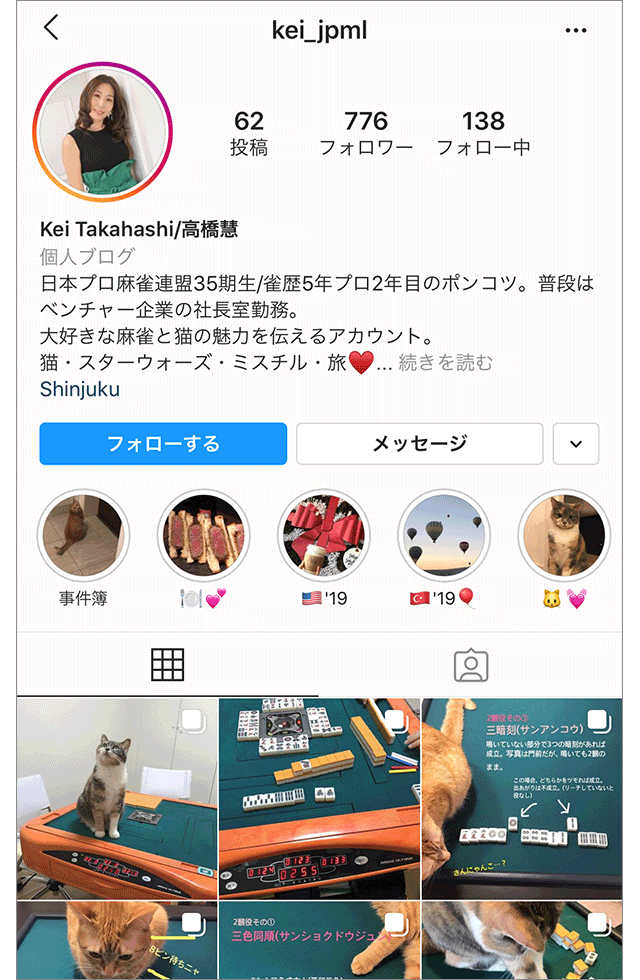
Task: Open the 776 フォロワー followers list
Action: (366, 133)
